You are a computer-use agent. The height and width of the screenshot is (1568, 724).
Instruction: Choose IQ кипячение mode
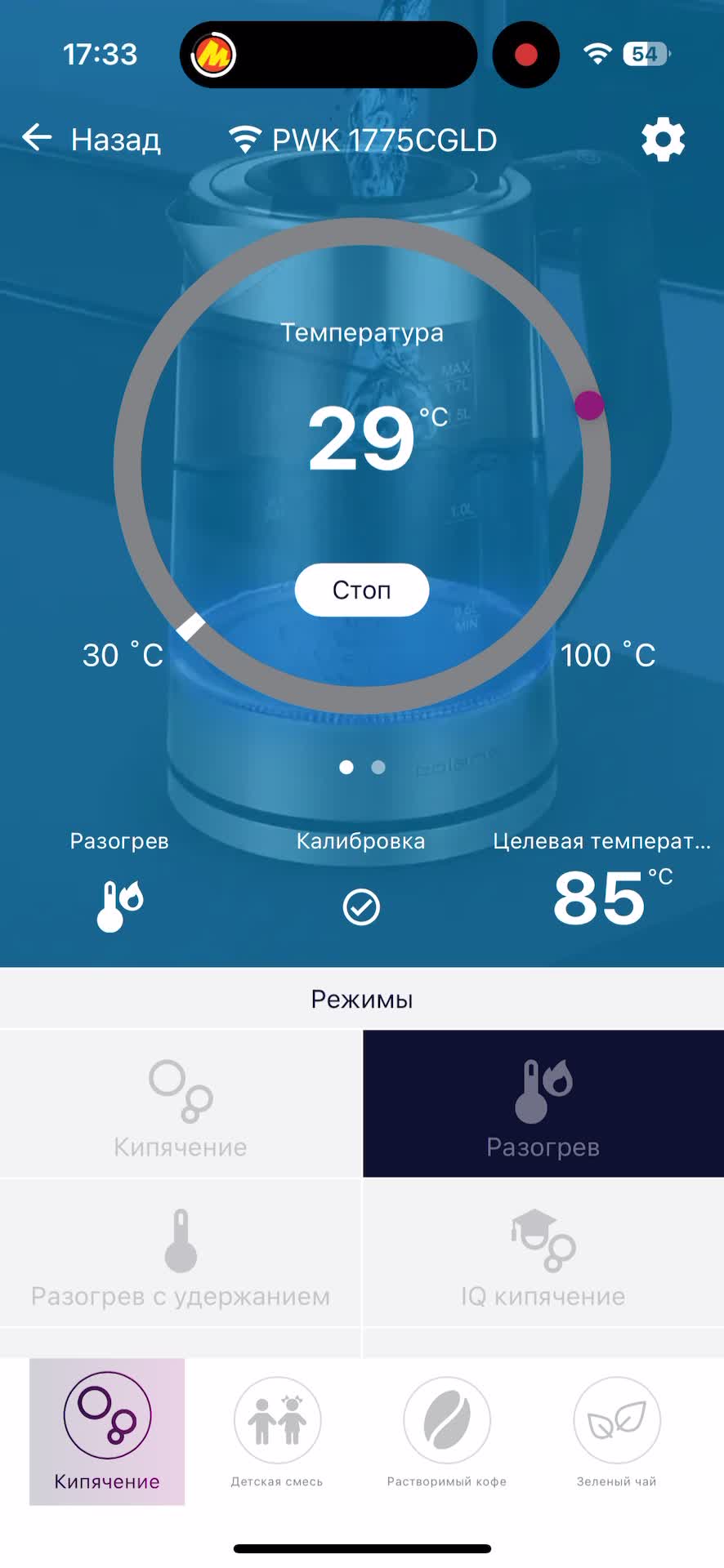(543, 1253)
